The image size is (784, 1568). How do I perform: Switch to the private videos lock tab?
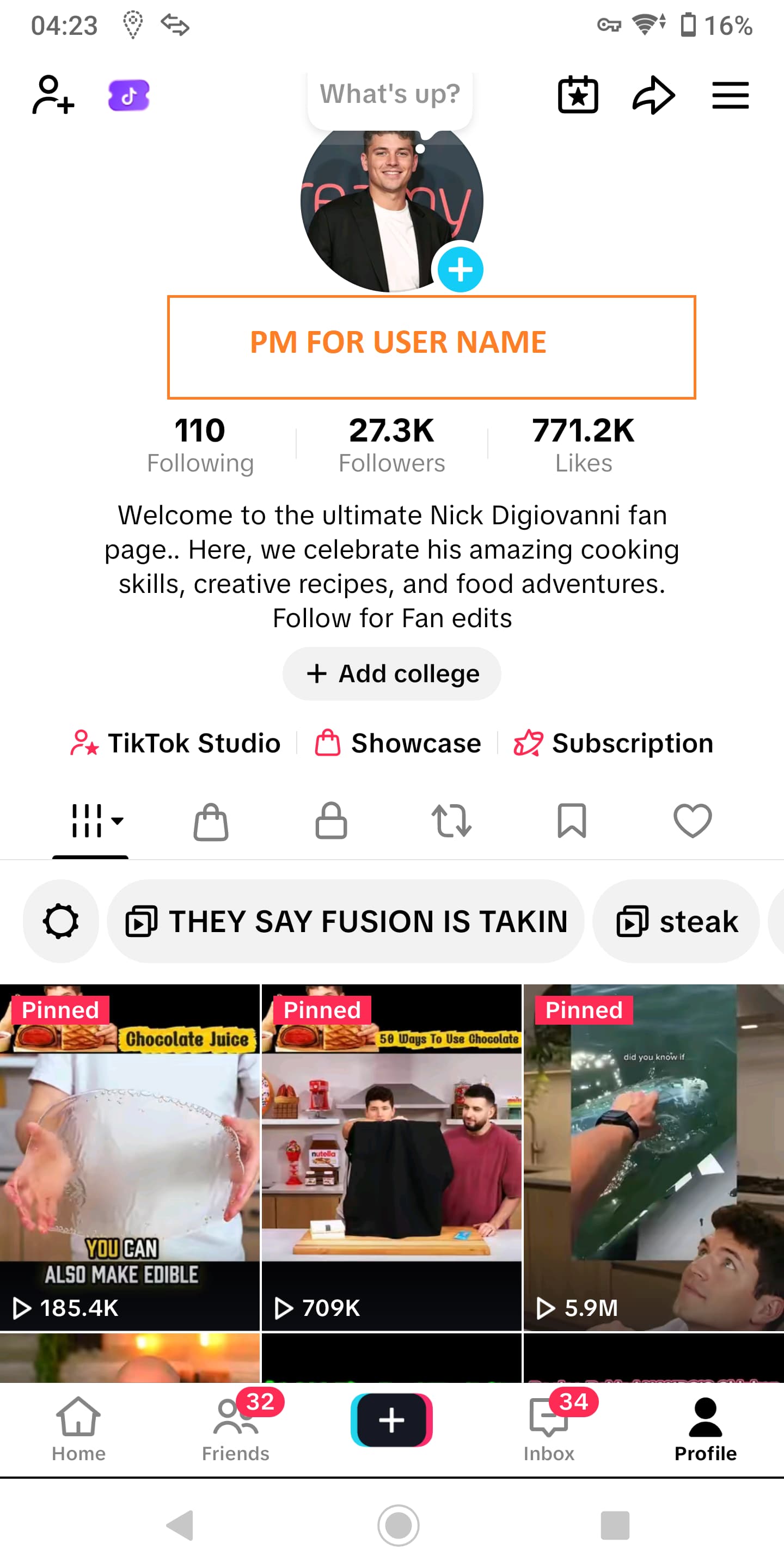point(331,820)
